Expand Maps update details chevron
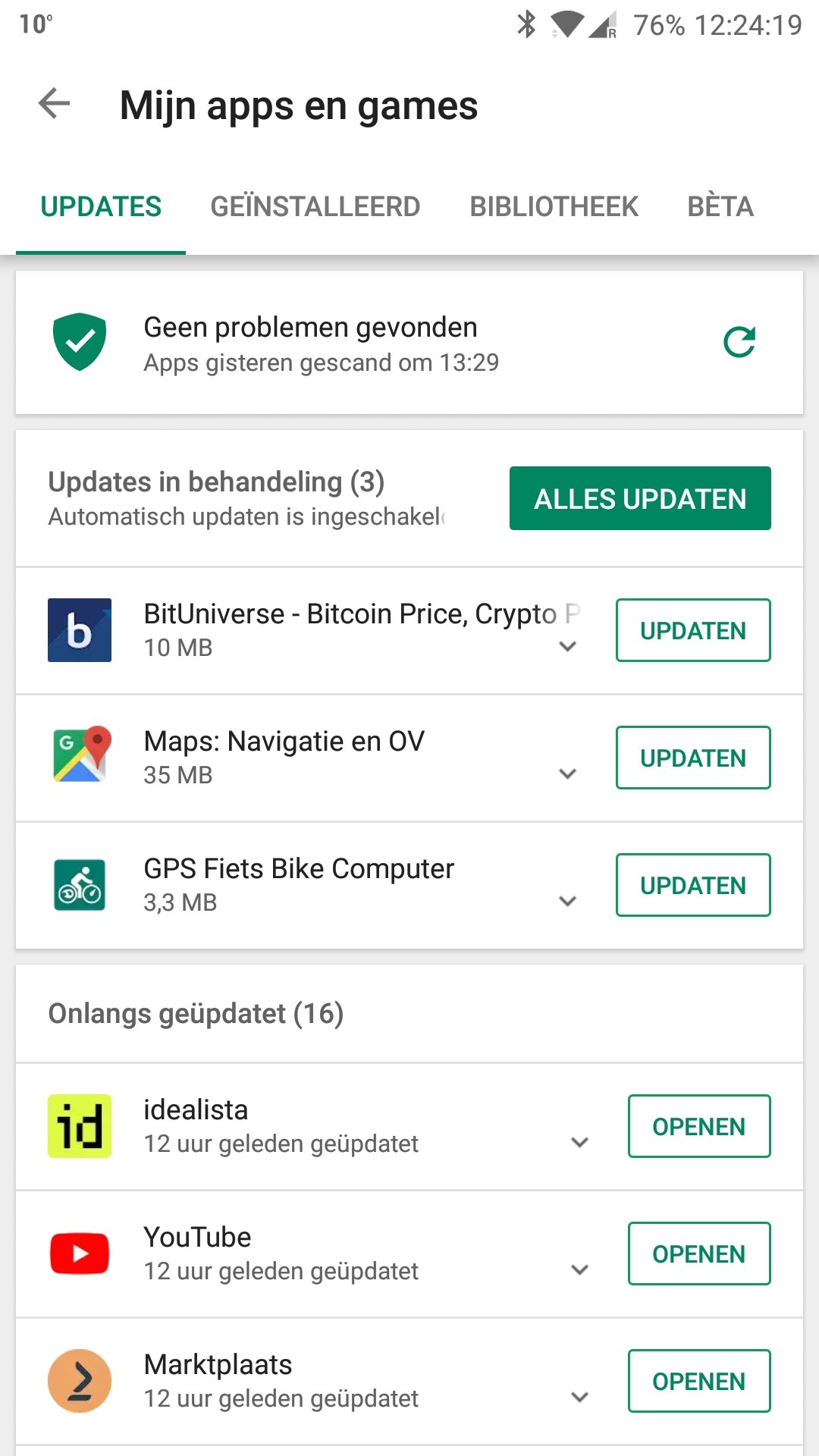The width and height of the screenshot is (819, 1456). click(568, 774)
